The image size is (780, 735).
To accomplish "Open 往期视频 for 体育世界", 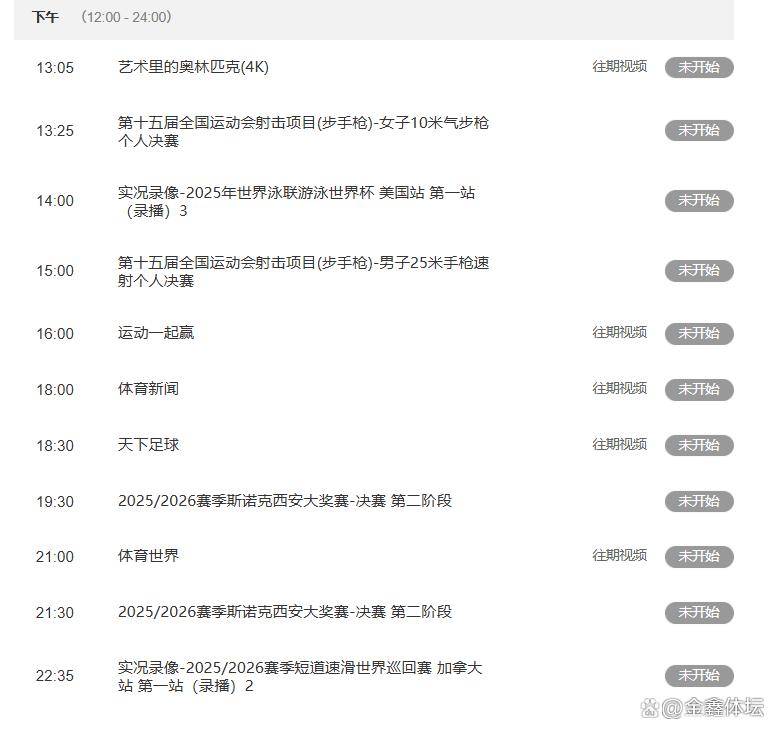I will [x=619, y=556].
